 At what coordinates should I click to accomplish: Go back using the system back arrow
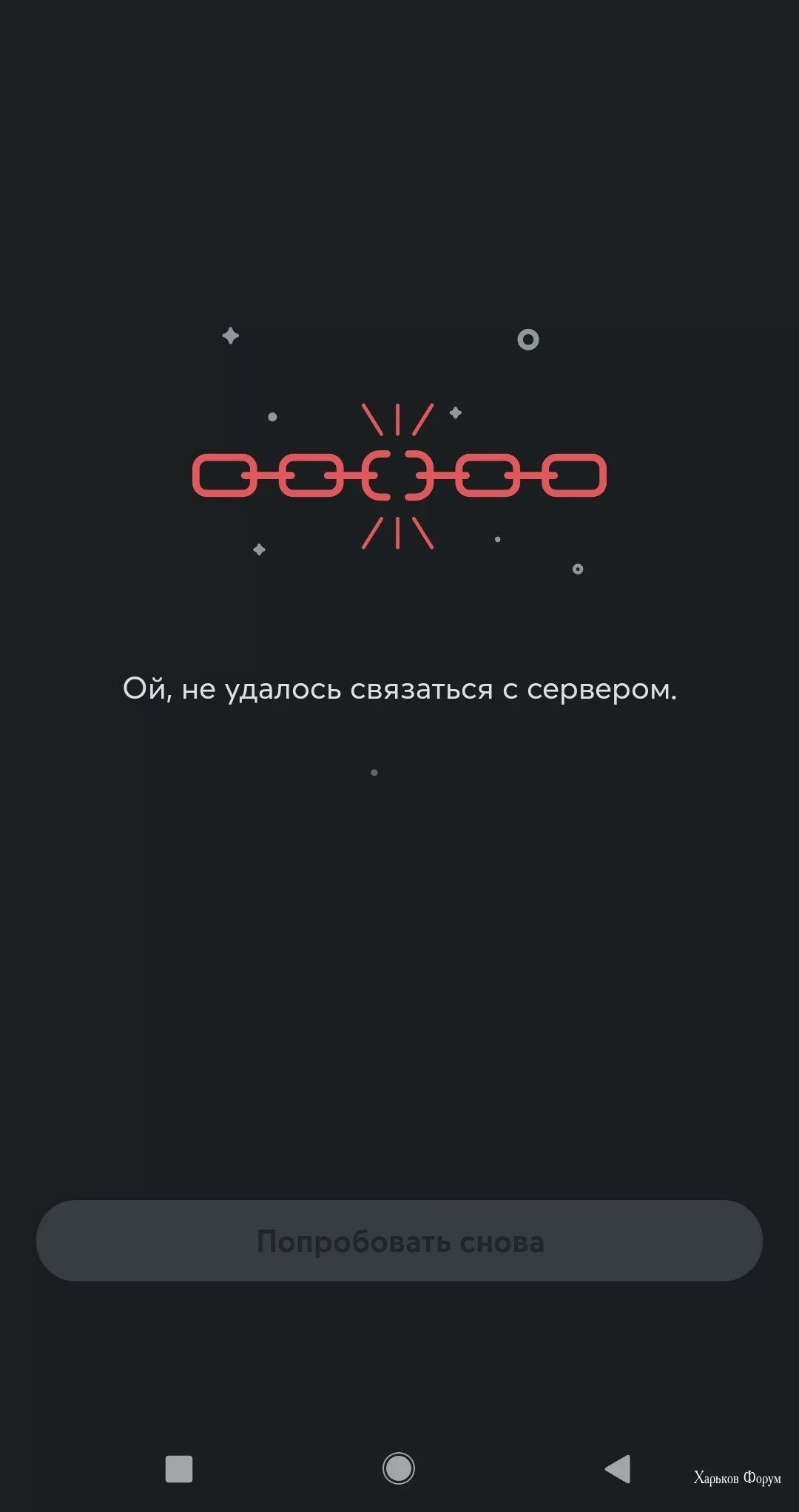click(618, 1468)
